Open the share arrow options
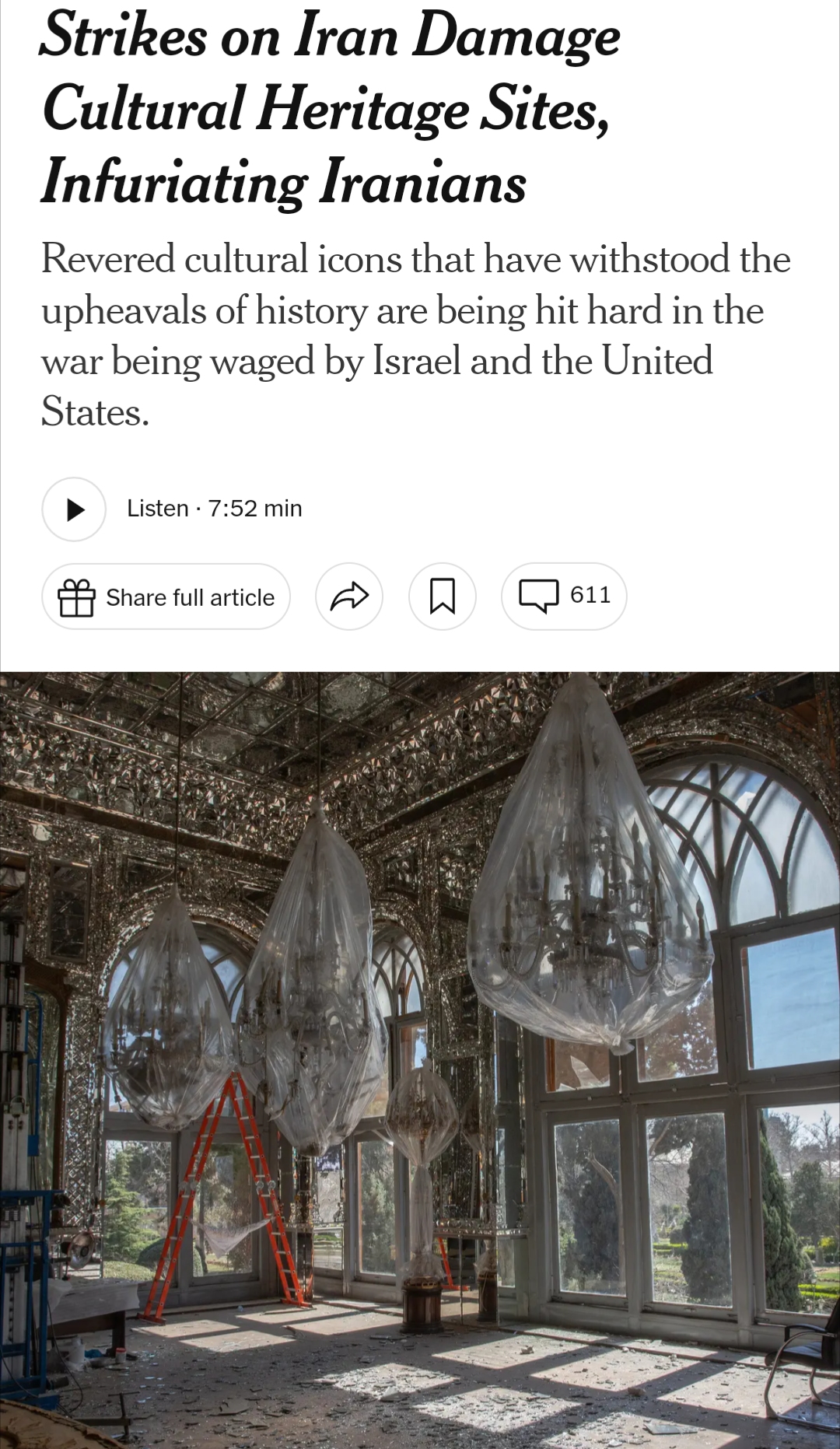 pyautogui.click(x=349, y=597)
